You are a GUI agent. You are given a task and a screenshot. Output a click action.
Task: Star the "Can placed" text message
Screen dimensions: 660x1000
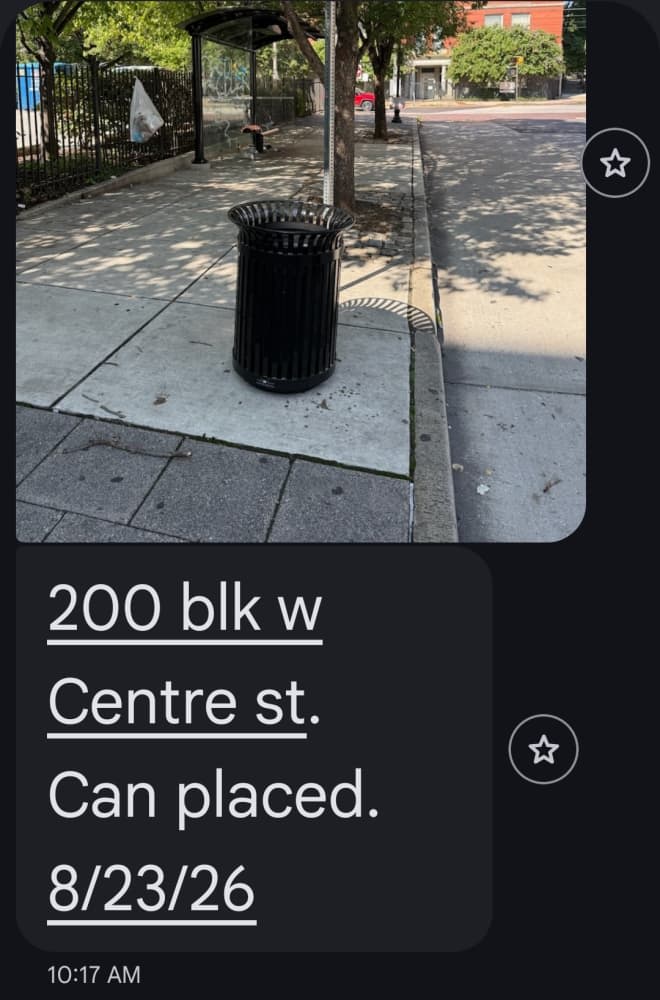pos(543,749)
